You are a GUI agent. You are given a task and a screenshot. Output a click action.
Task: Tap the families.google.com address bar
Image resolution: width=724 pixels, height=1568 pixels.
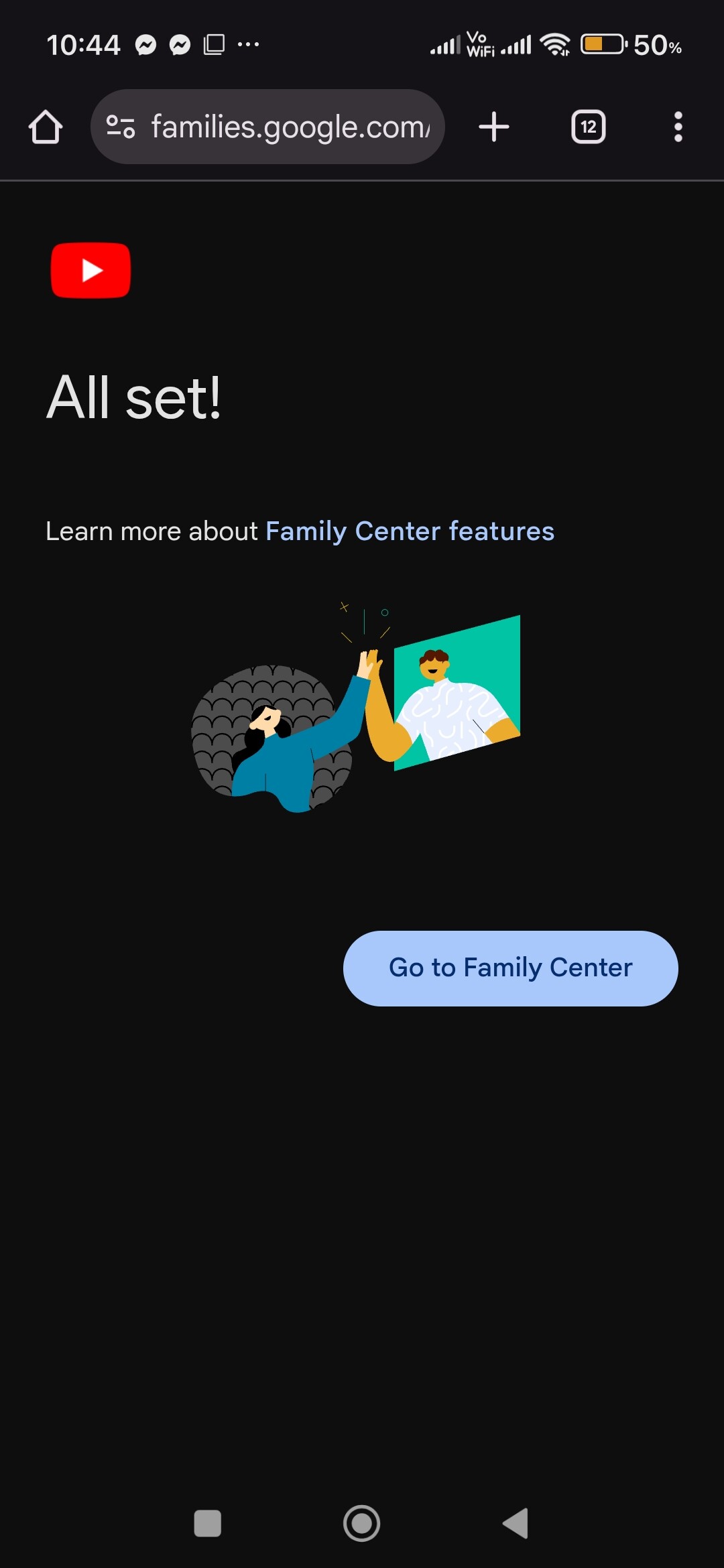click(290, 127)
